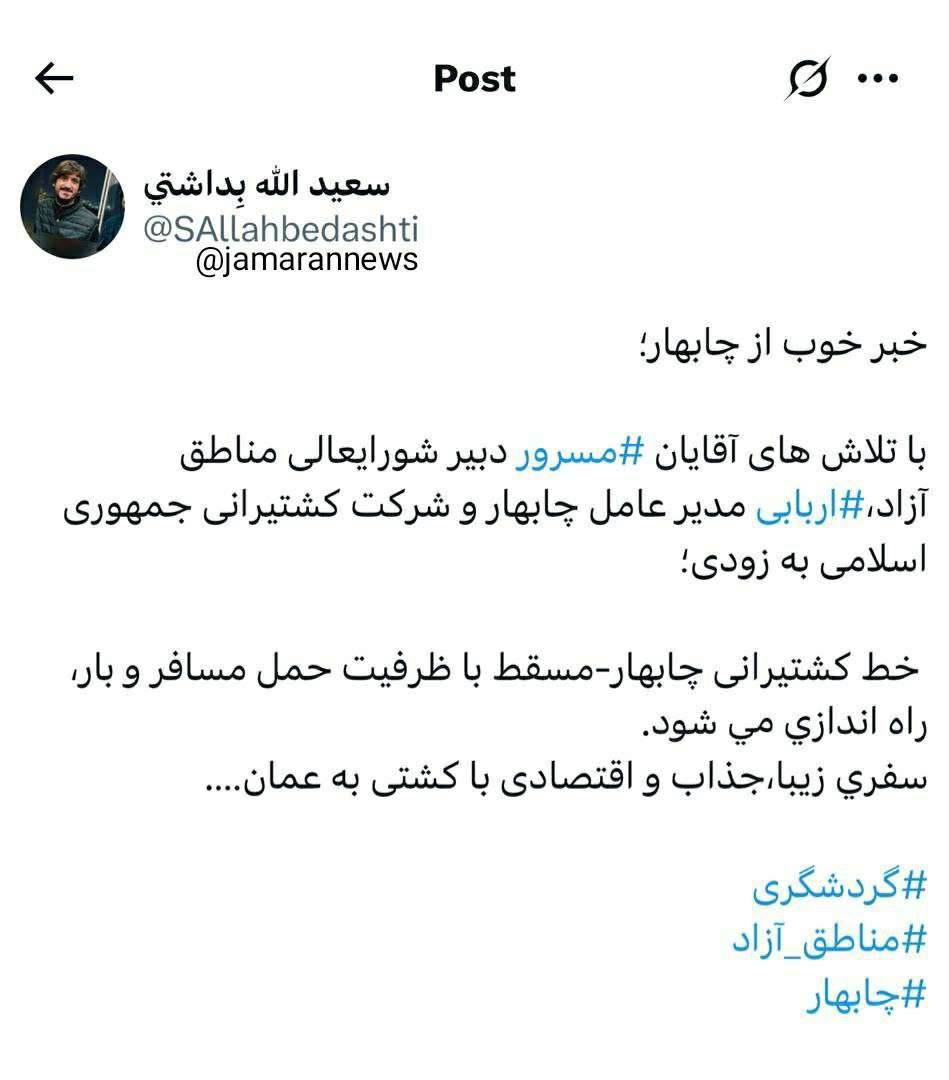949x1080 pixels.
Task: Open the three-dot overflow menu
Action: coord(880,79)
